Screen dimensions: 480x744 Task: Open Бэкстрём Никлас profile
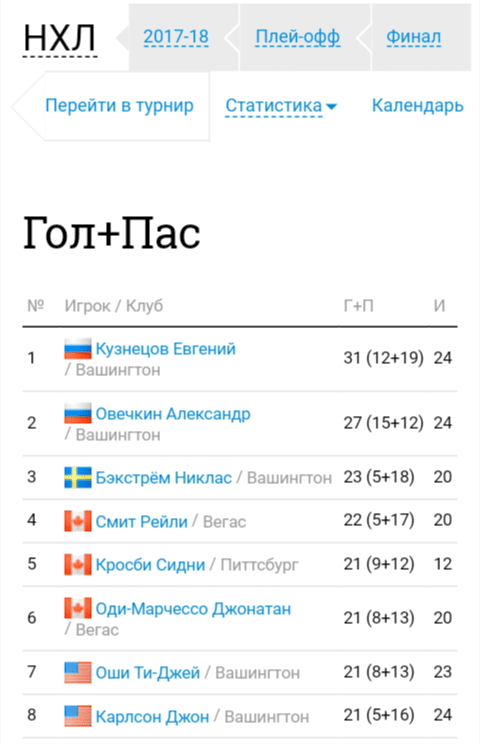click(164, 477)
